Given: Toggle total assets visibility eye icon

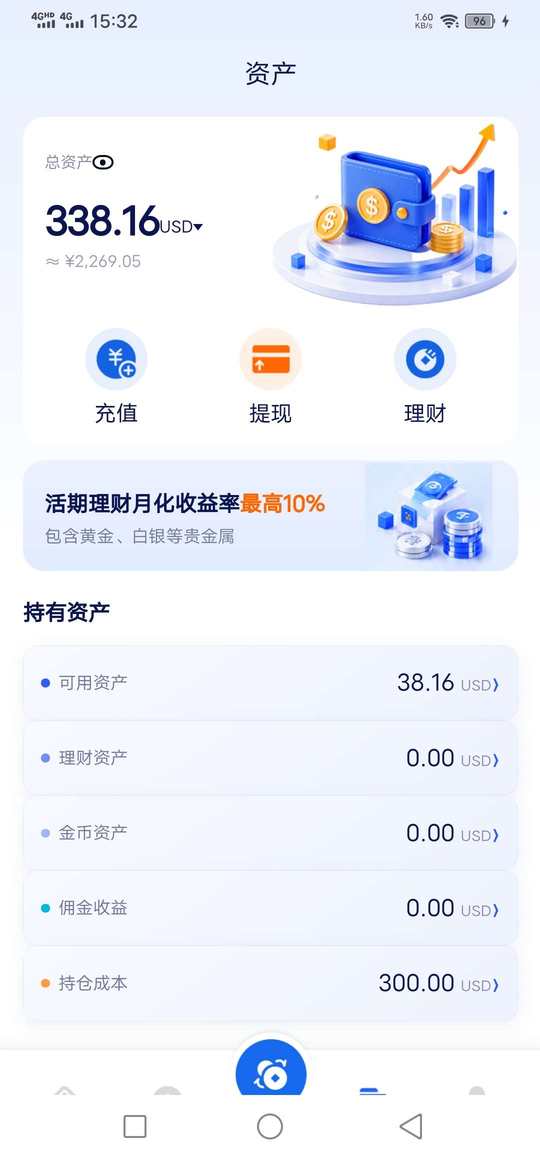Looking at the screenshot, I should click(x=103, y=162).
